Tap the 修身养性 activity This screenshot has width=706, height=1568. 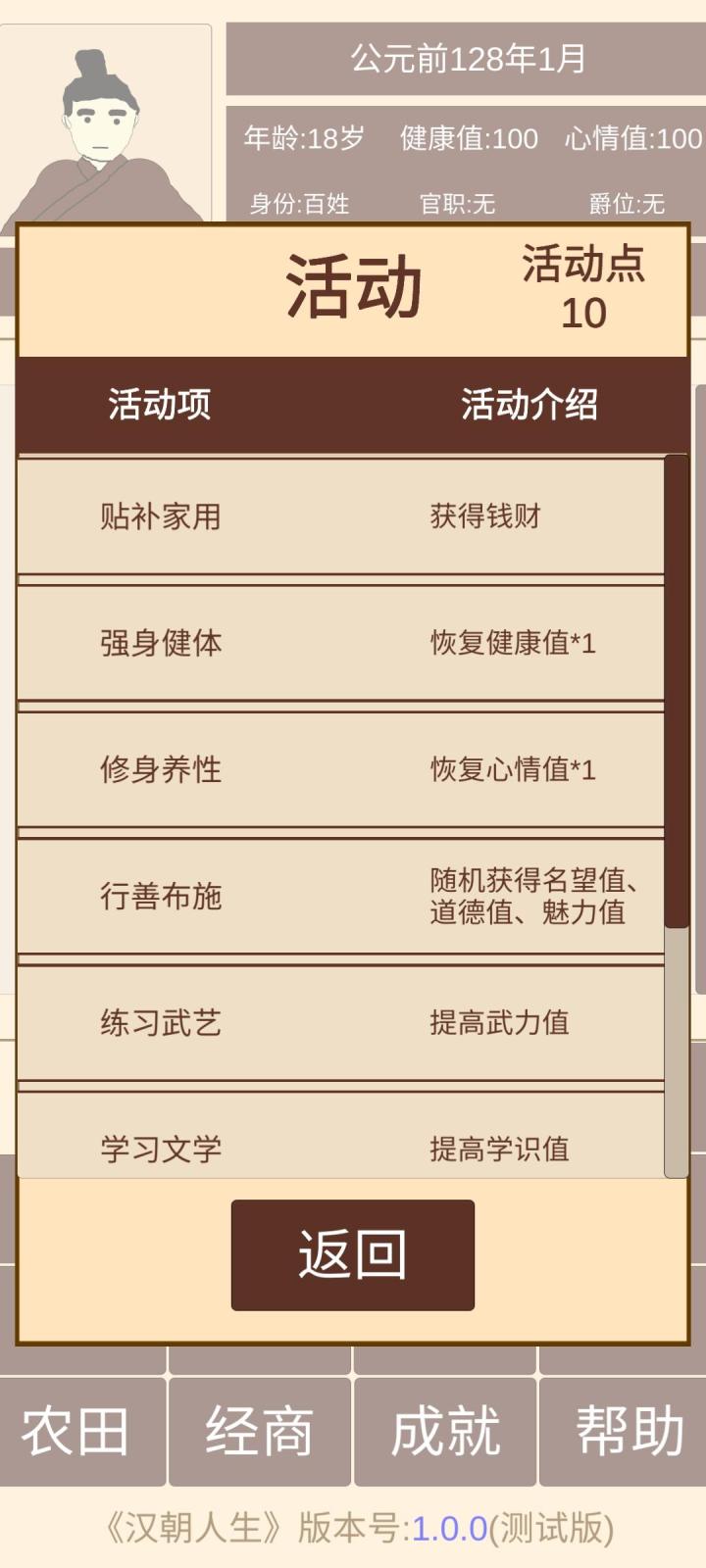pos(340,769)
